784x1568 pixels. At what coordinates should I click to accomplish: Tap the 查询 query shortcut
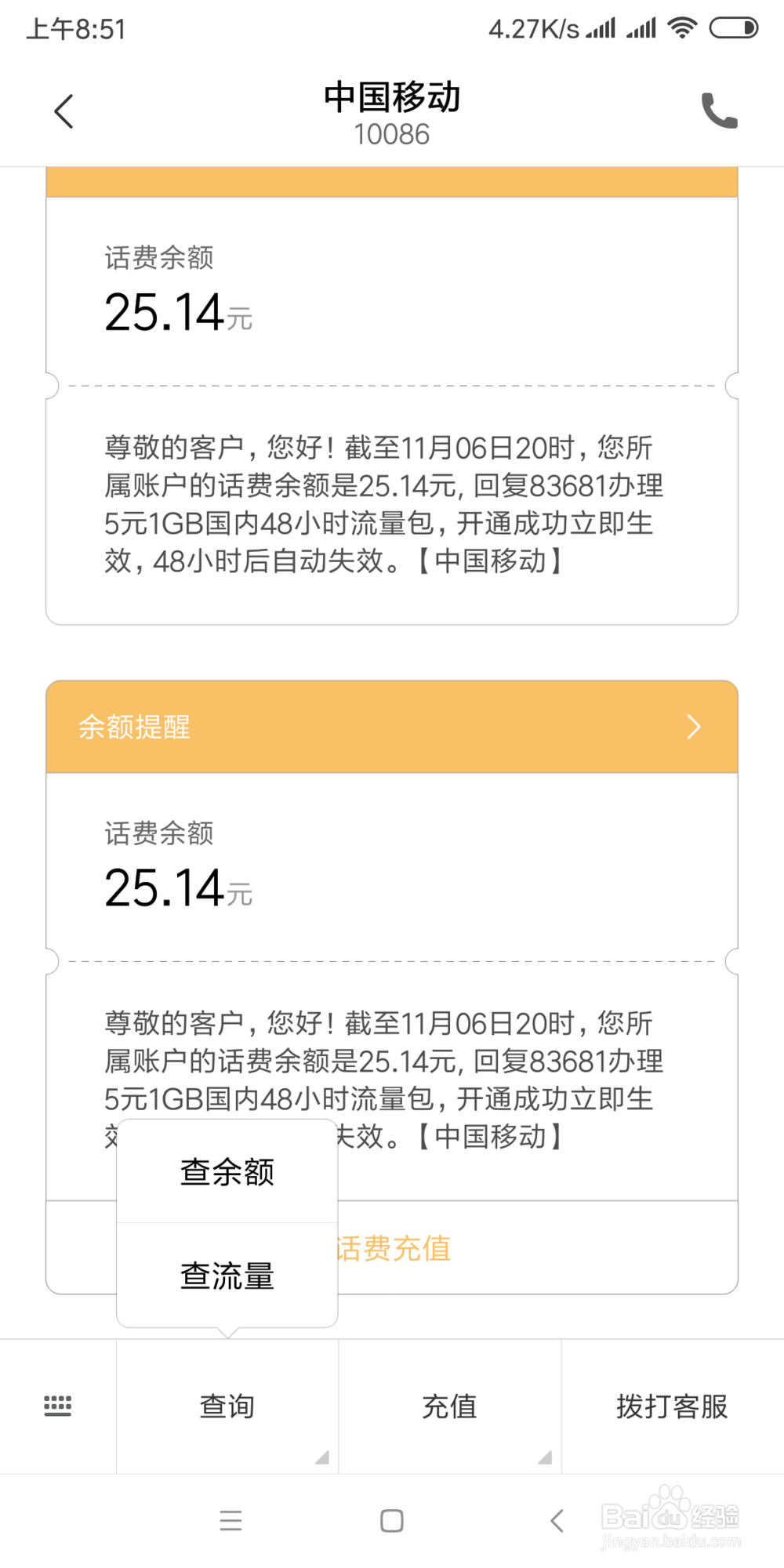point(226,1406)
